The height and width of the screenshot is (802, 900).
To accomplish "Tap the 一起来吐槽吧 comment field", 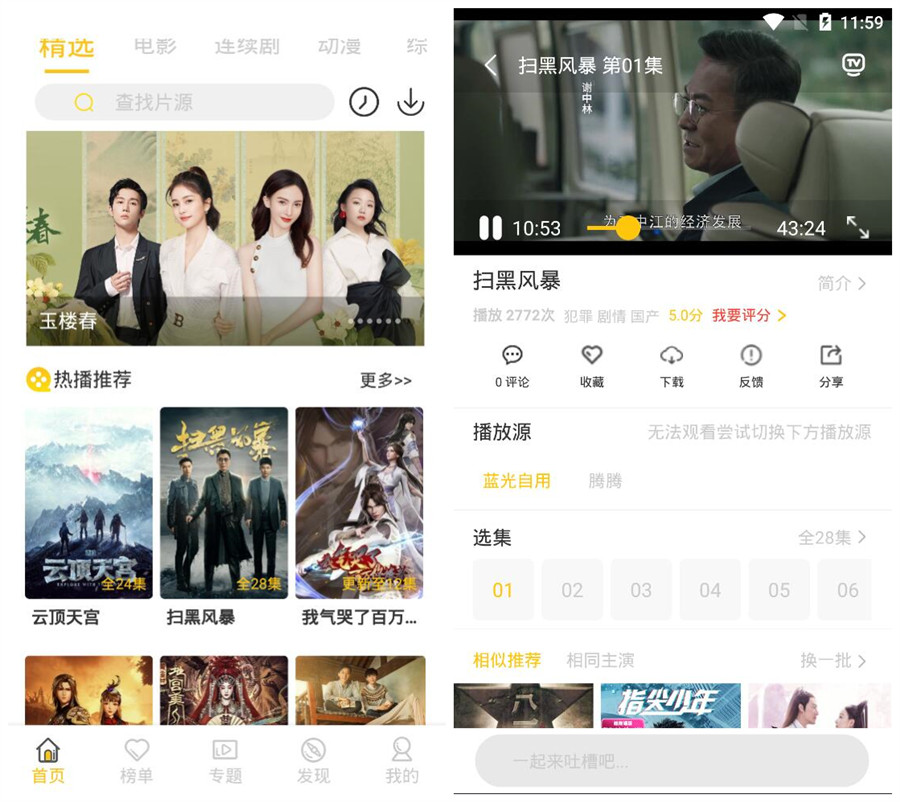I will pyautogui.click(x=671, y=762).
